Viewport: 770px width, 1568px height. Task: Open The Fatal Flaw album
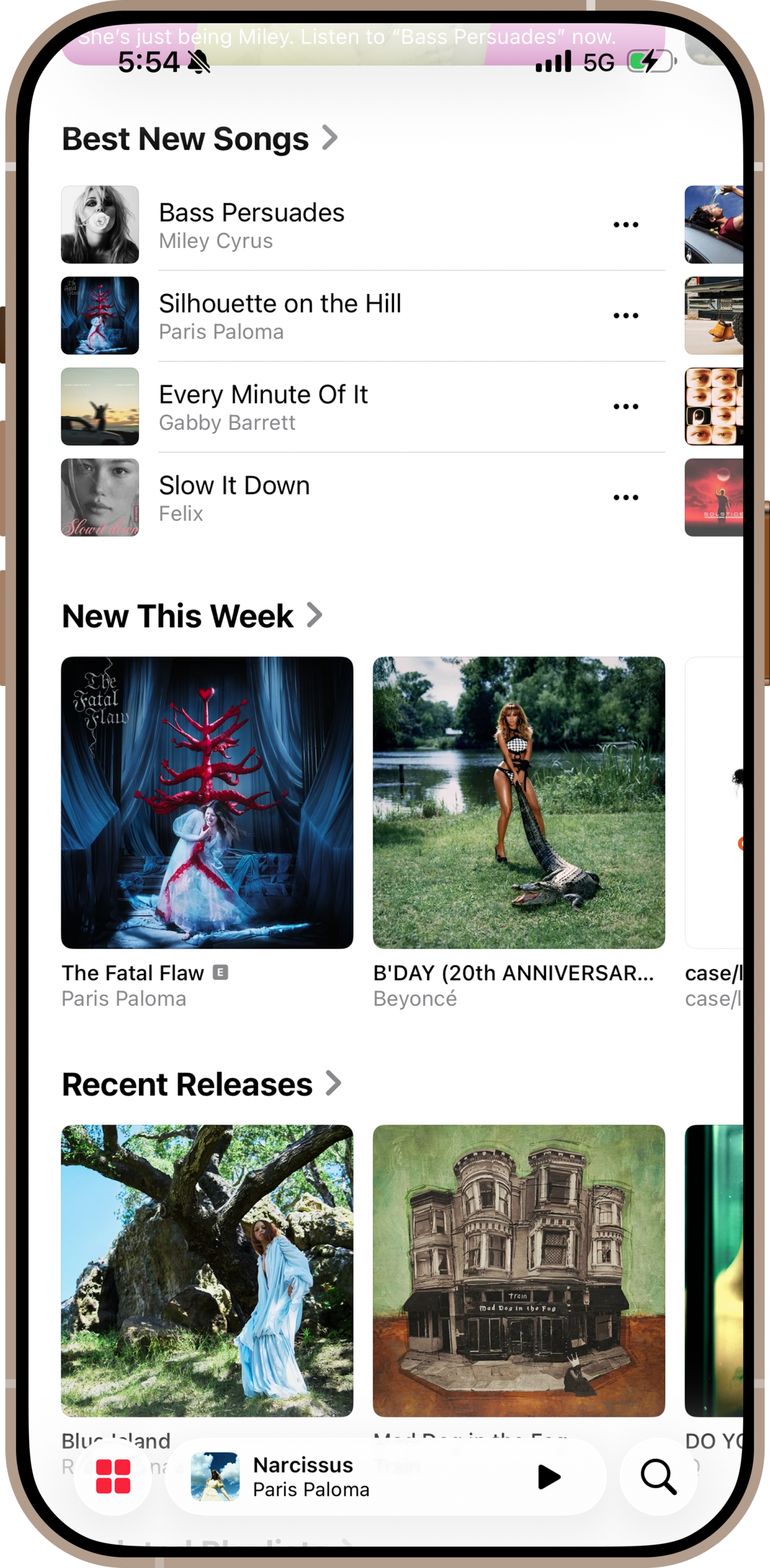tap(207, 802)
